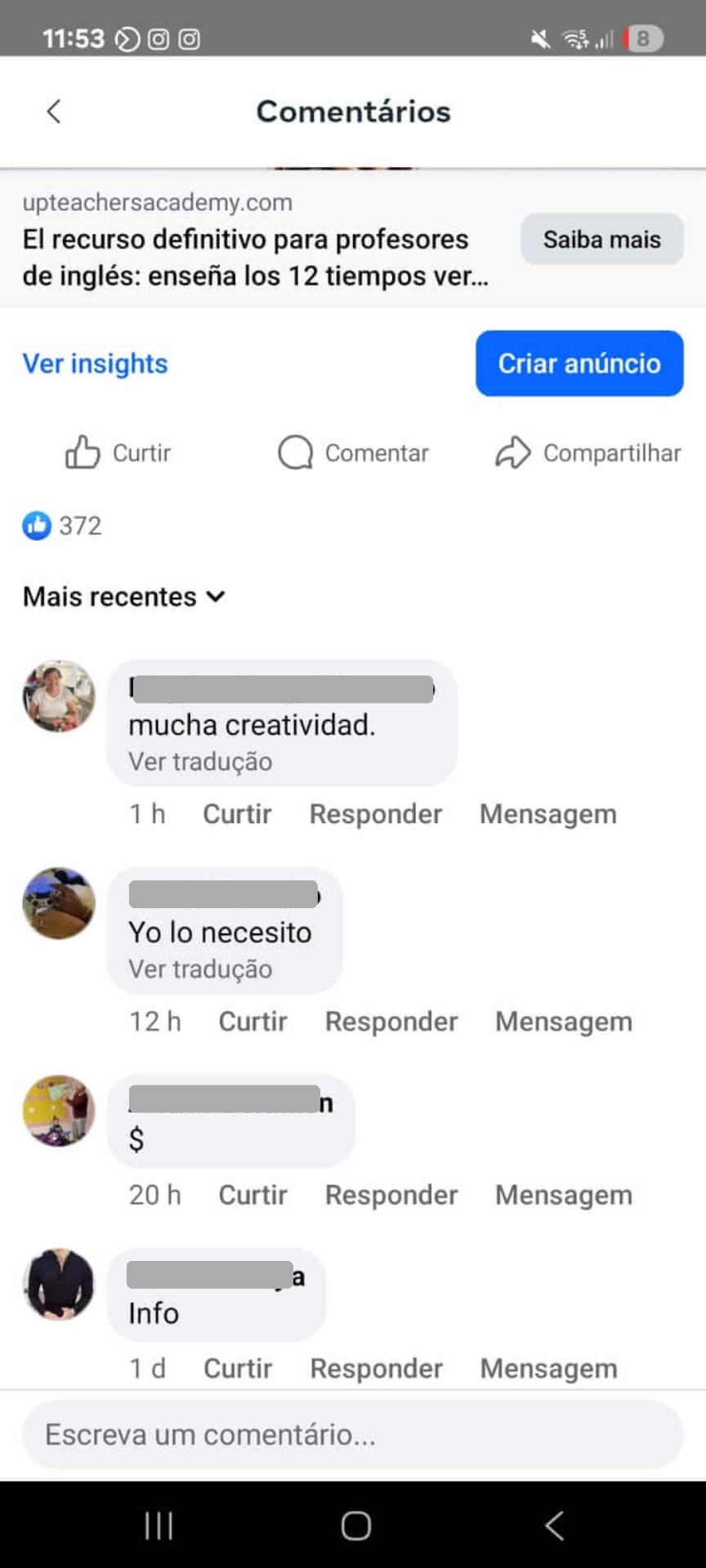The width and height of the screenshot is (706, 1568).
Task: Translate the 'Yo lo necesito' comment
Action: [200, 969]
